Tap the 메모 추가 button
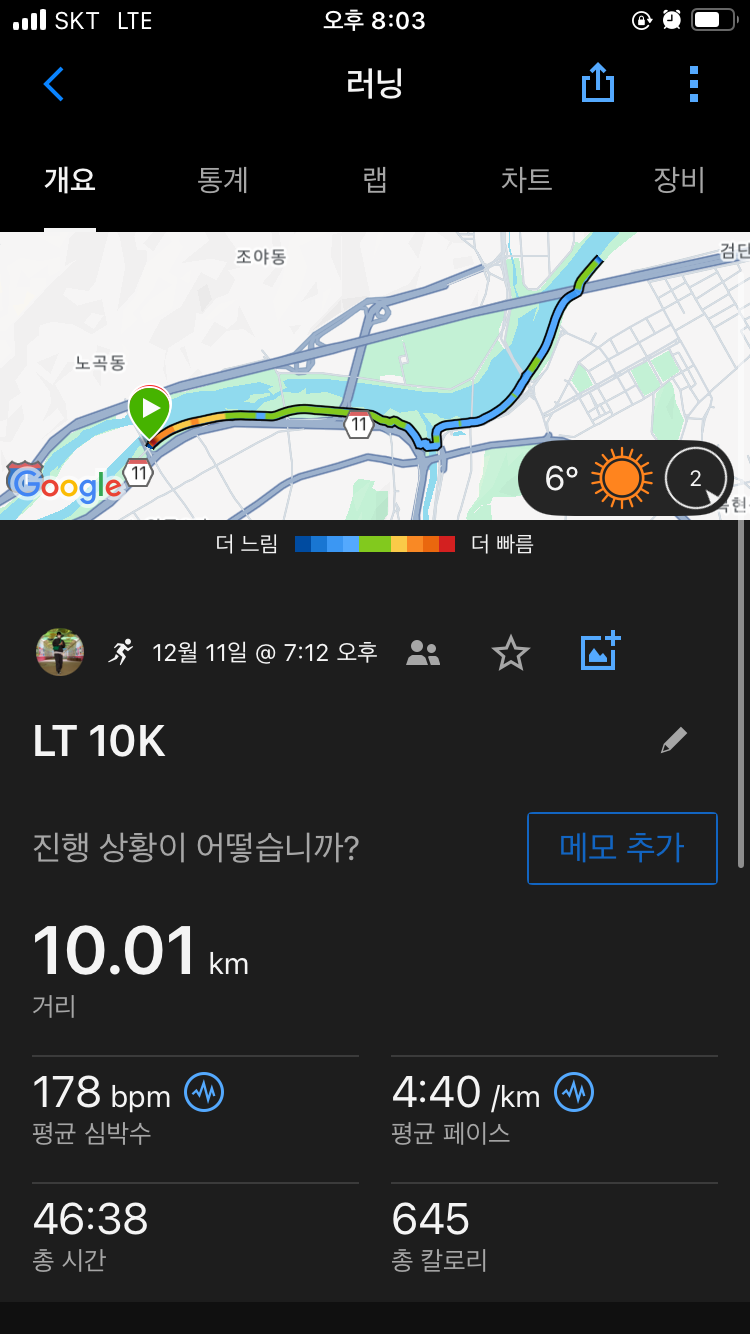The image size is (750, 1334). [x=622, y=848]
